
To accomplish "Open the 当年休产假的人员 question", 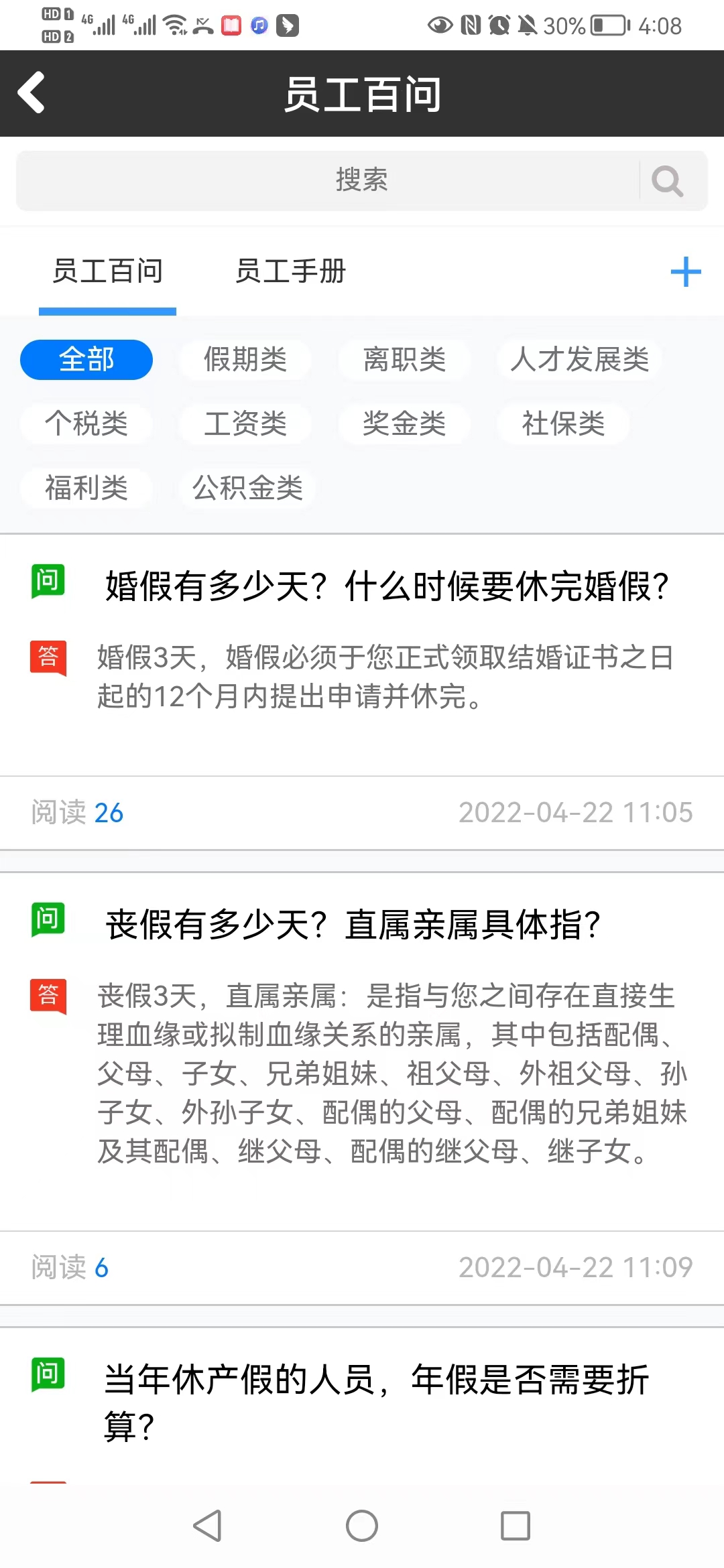I will tap(377, 1402).
